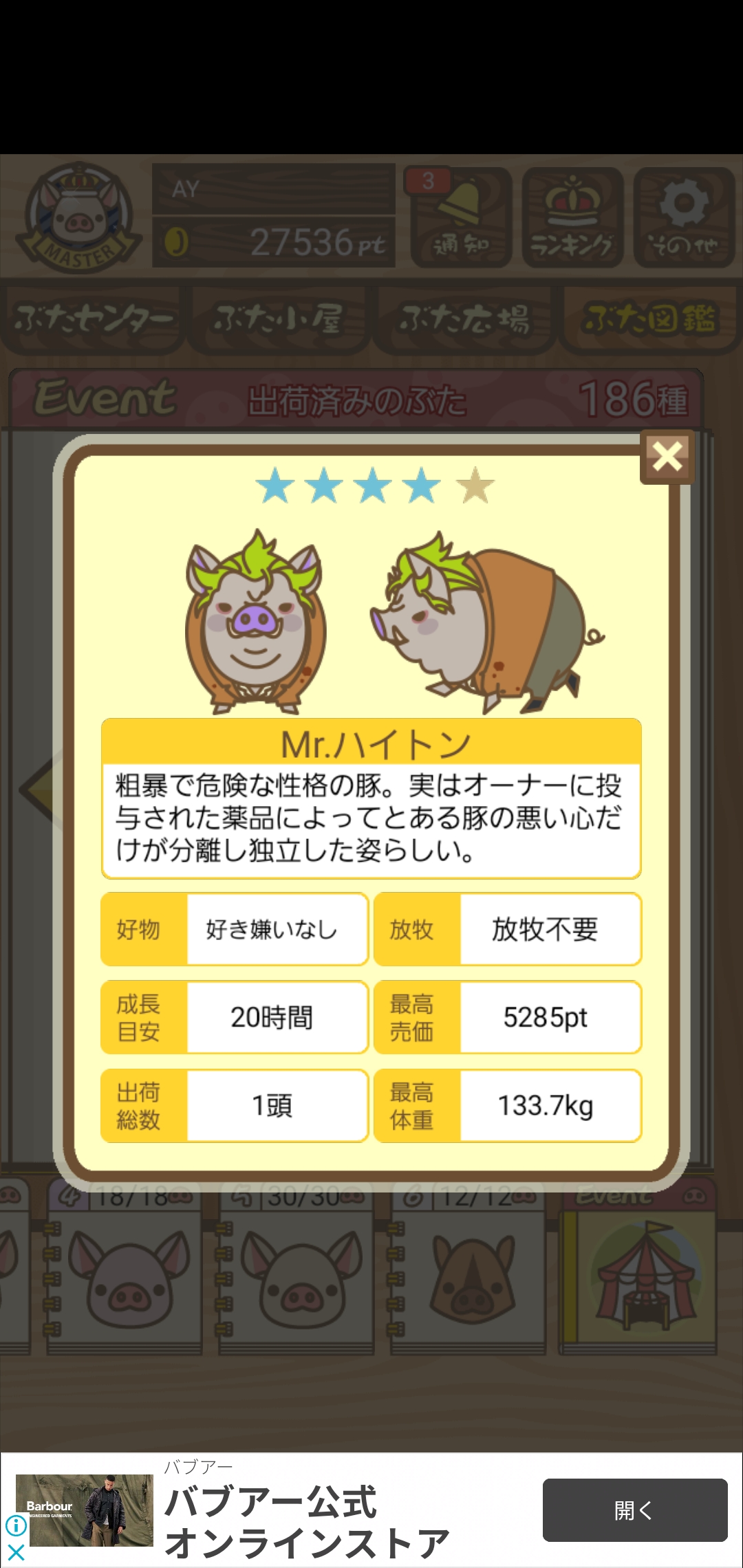The height and width of the screenshot is (1568, 743).
Task: Go to the previous pig with the left arrow
Action: tap(37, 790)
